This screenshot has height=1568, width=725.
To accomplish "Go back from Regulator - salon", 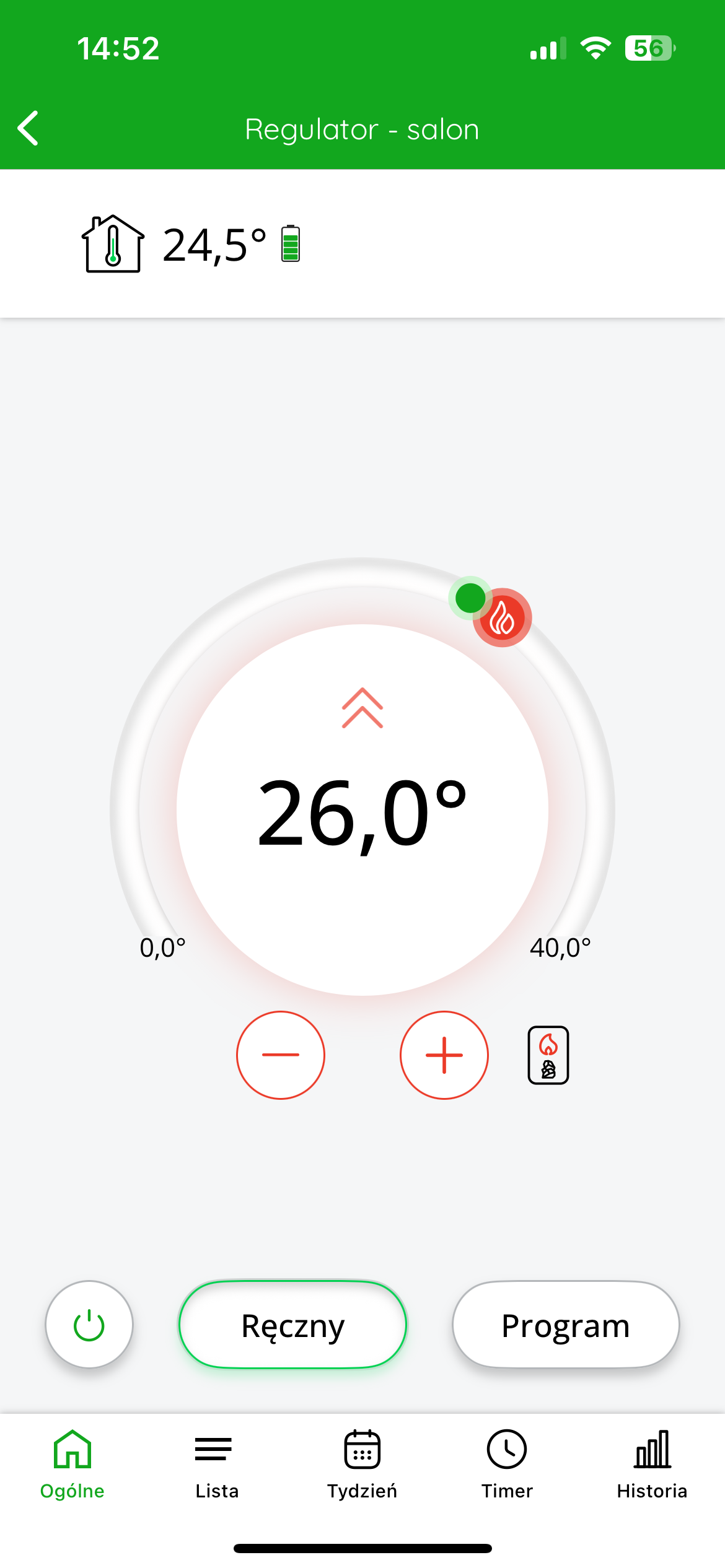I will [29, 128].
